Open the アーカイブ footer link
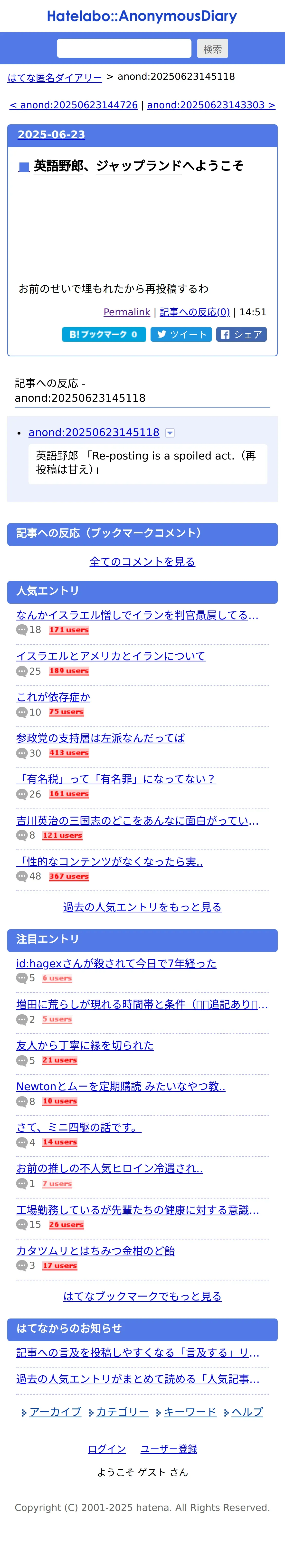This screenshot has height=1568, width=285. [x=55, y=1412]
